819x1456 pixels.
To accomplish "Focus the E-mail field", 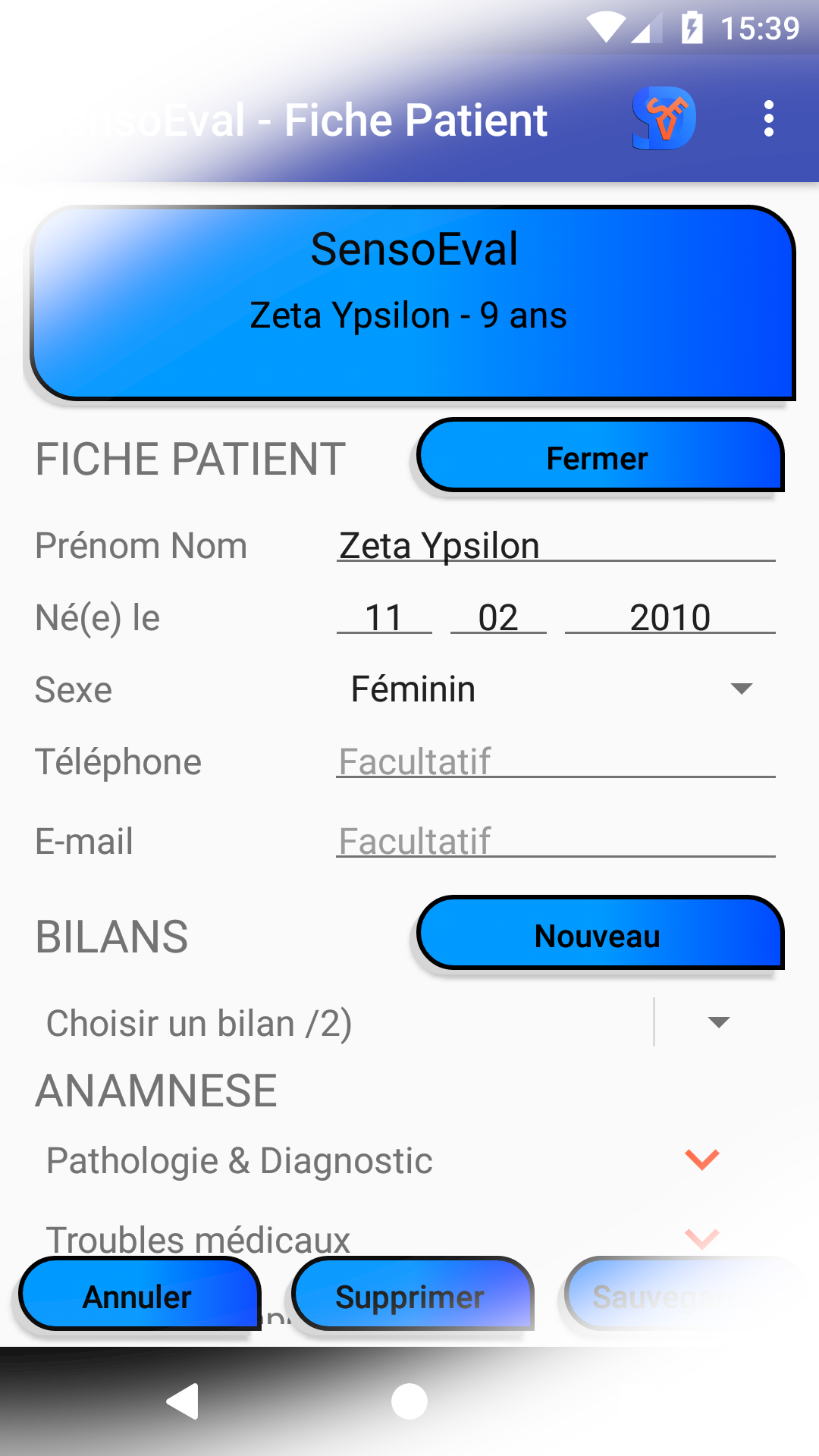I will pos(556,841).
